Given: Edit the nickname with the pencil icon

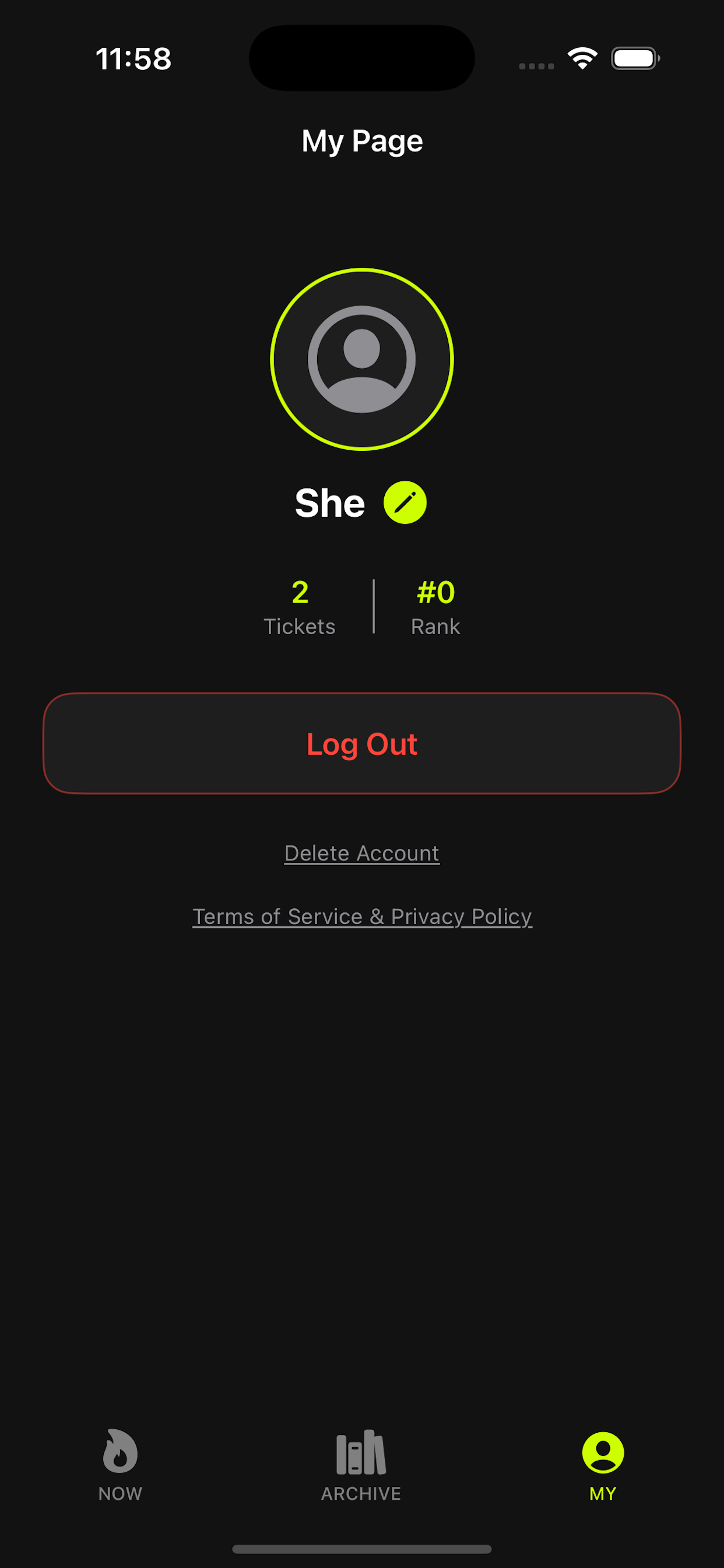Looking at the screenshot, I should tap(405, 503).
